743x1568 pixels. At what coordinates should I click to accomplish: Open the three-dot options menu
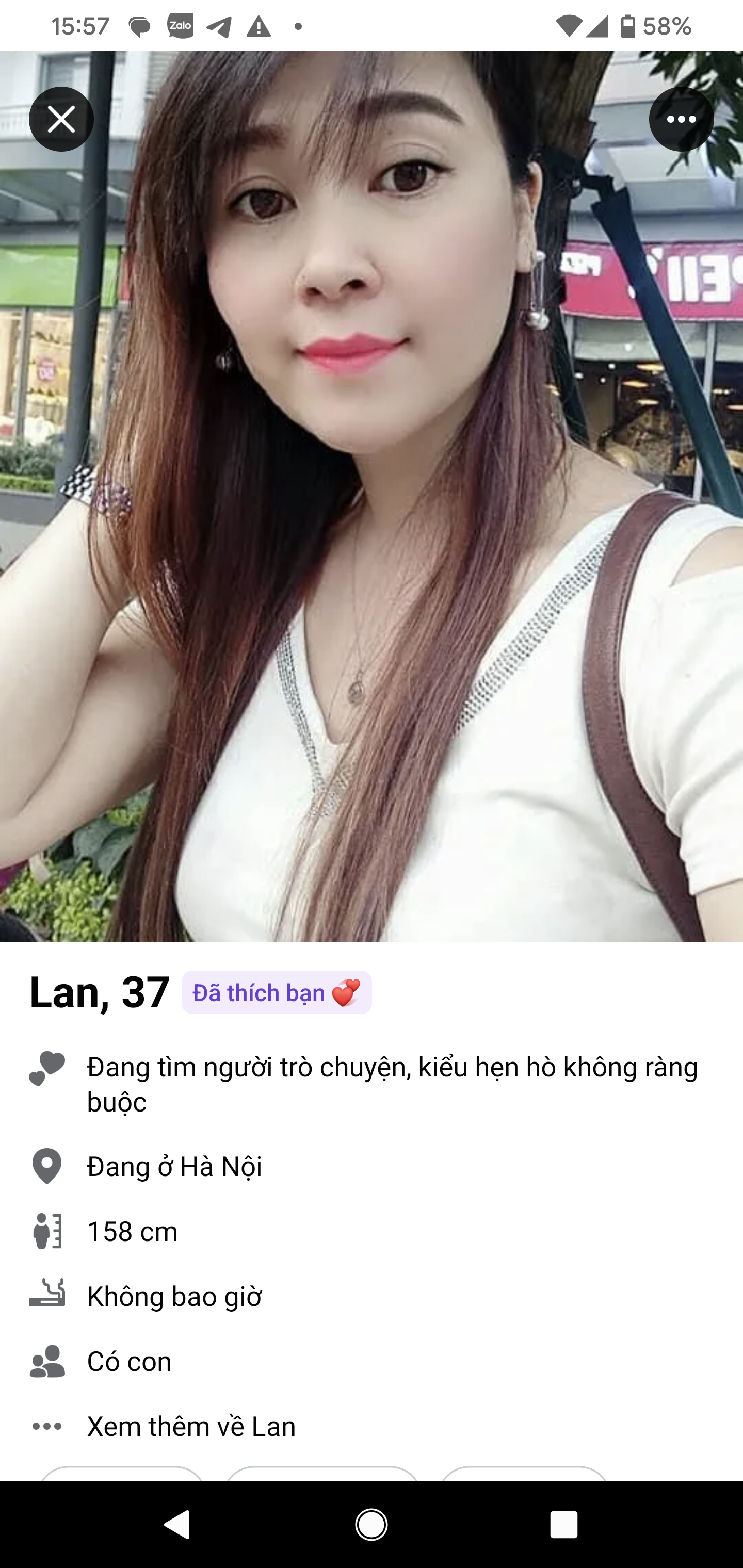click(681, 119)
